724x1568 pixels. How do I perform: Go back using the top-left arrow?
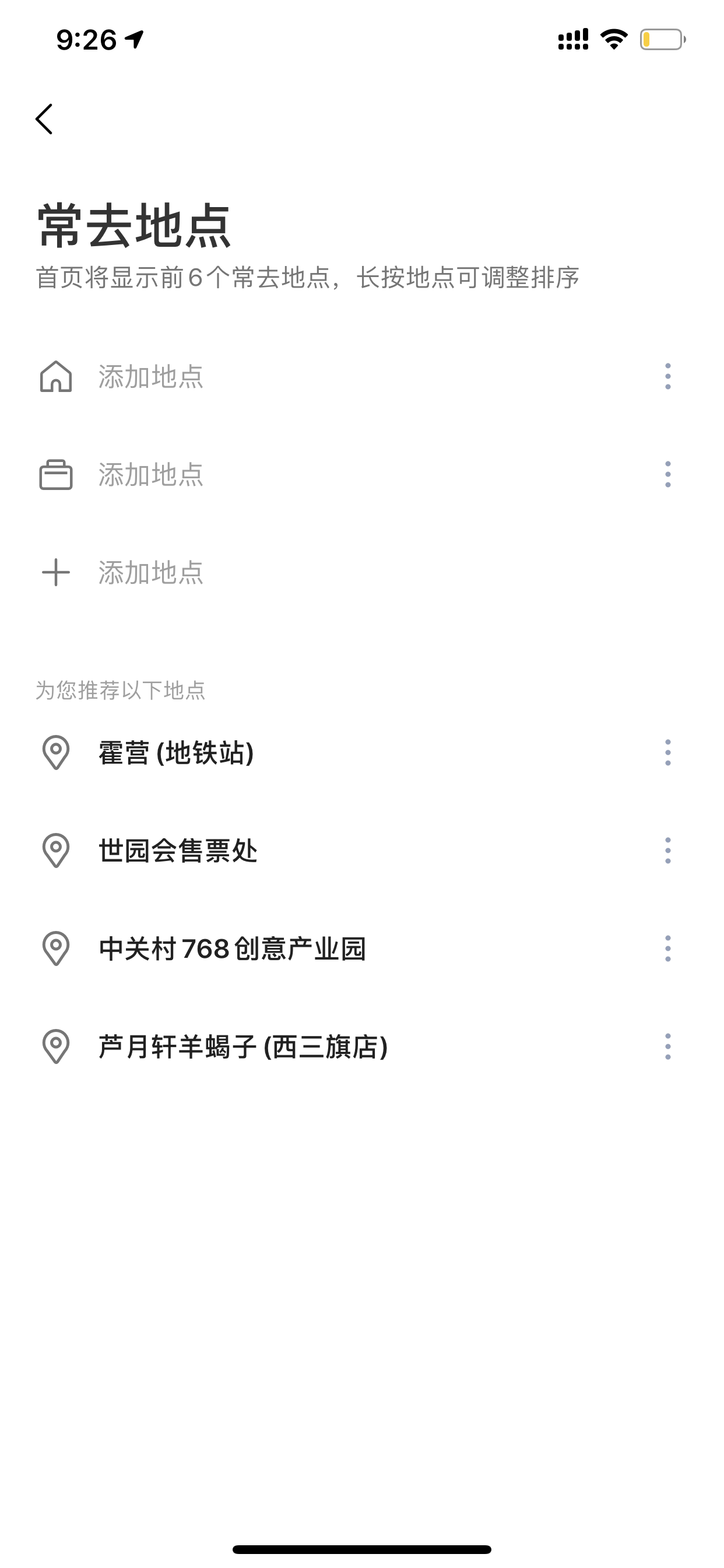click(44, 118)
